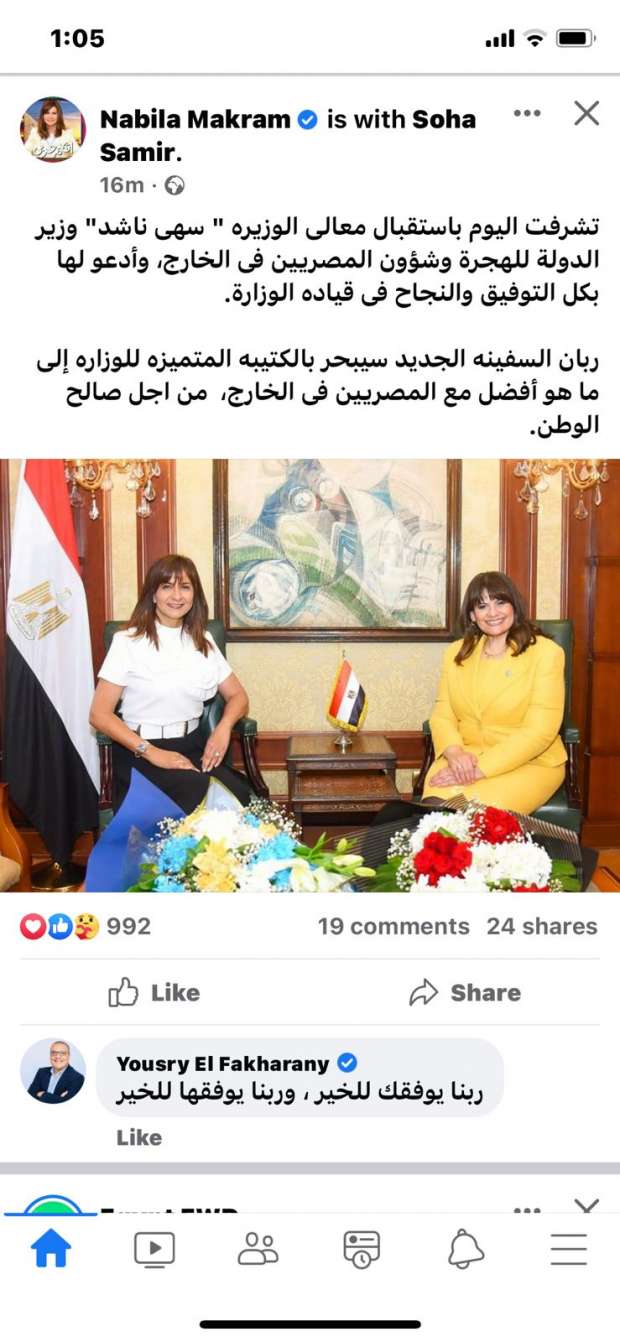Like Yousry El Fakharany's comment
Image resolution: width=620 pixels, height=1342 pixels.
(x=139, y=1137)
